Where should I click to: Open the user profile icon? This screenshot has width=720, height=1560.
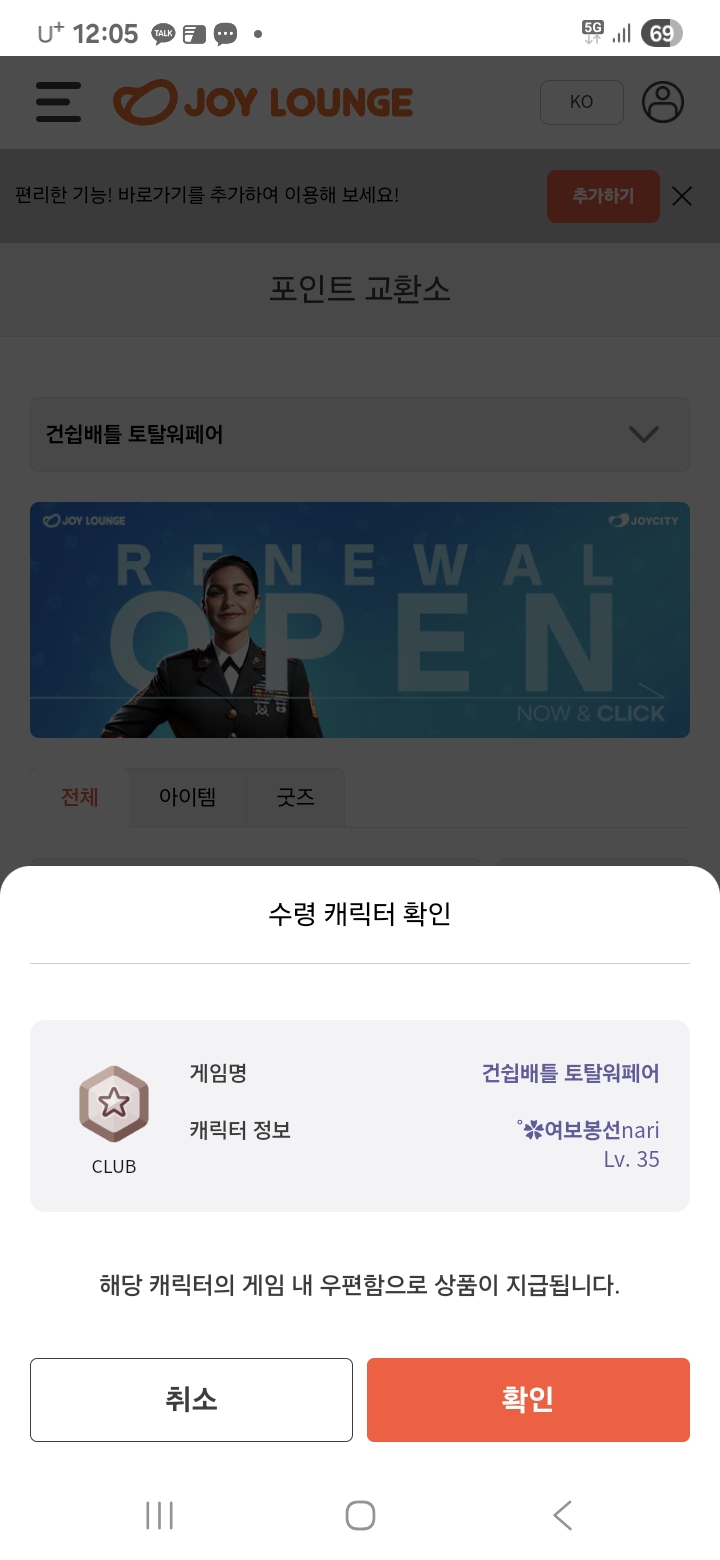click(663, 102)
